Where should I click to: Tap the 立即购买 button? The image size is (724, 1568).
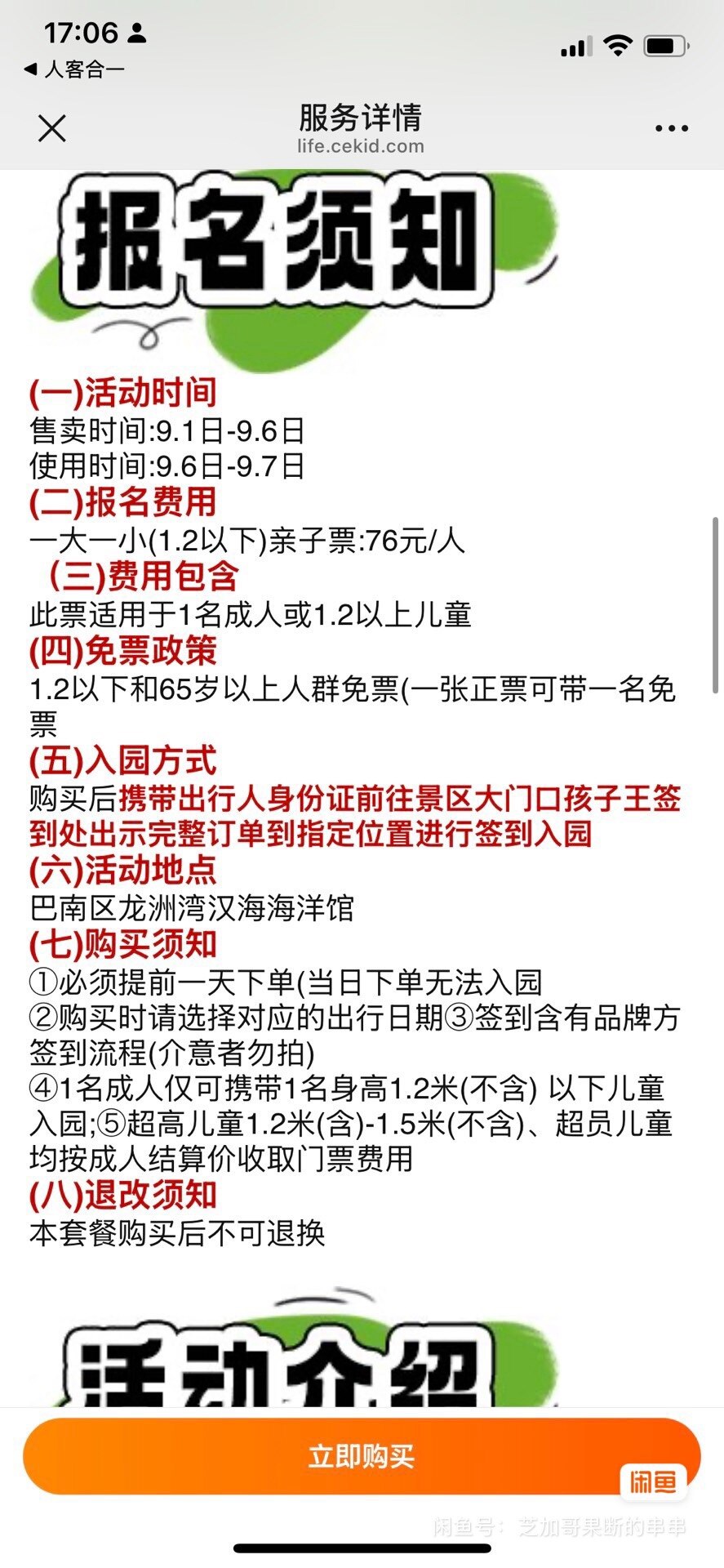(x=362, y=1456)
